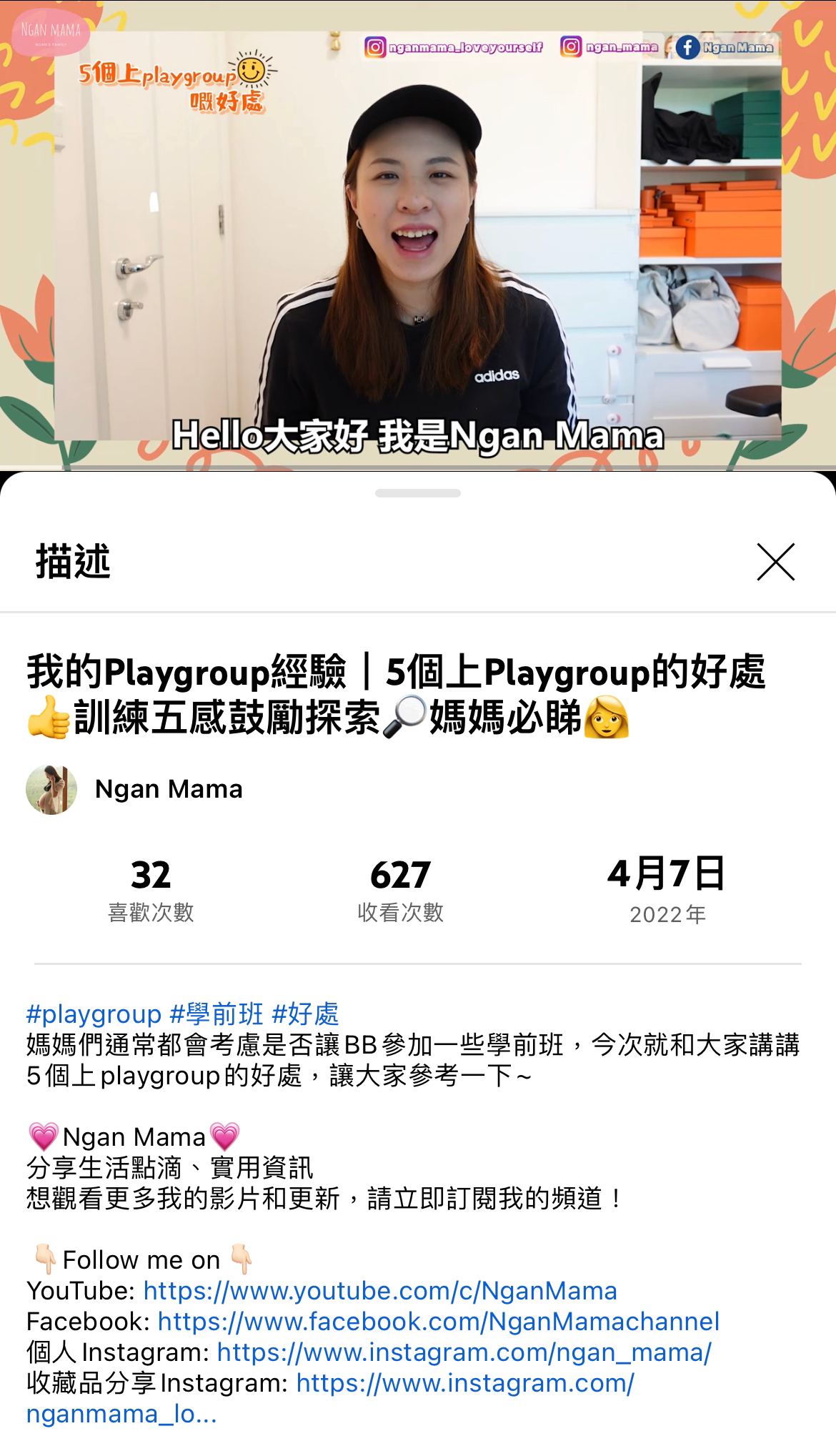Open the YouTube channel link

[380, 1291]
